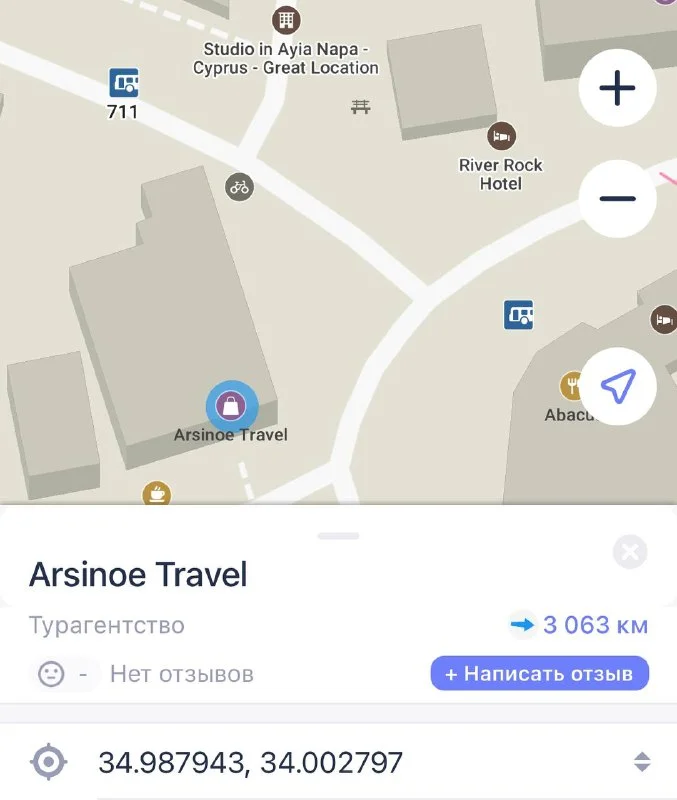
Task: Zoom in on the map
Action: [x=617, y=88]
